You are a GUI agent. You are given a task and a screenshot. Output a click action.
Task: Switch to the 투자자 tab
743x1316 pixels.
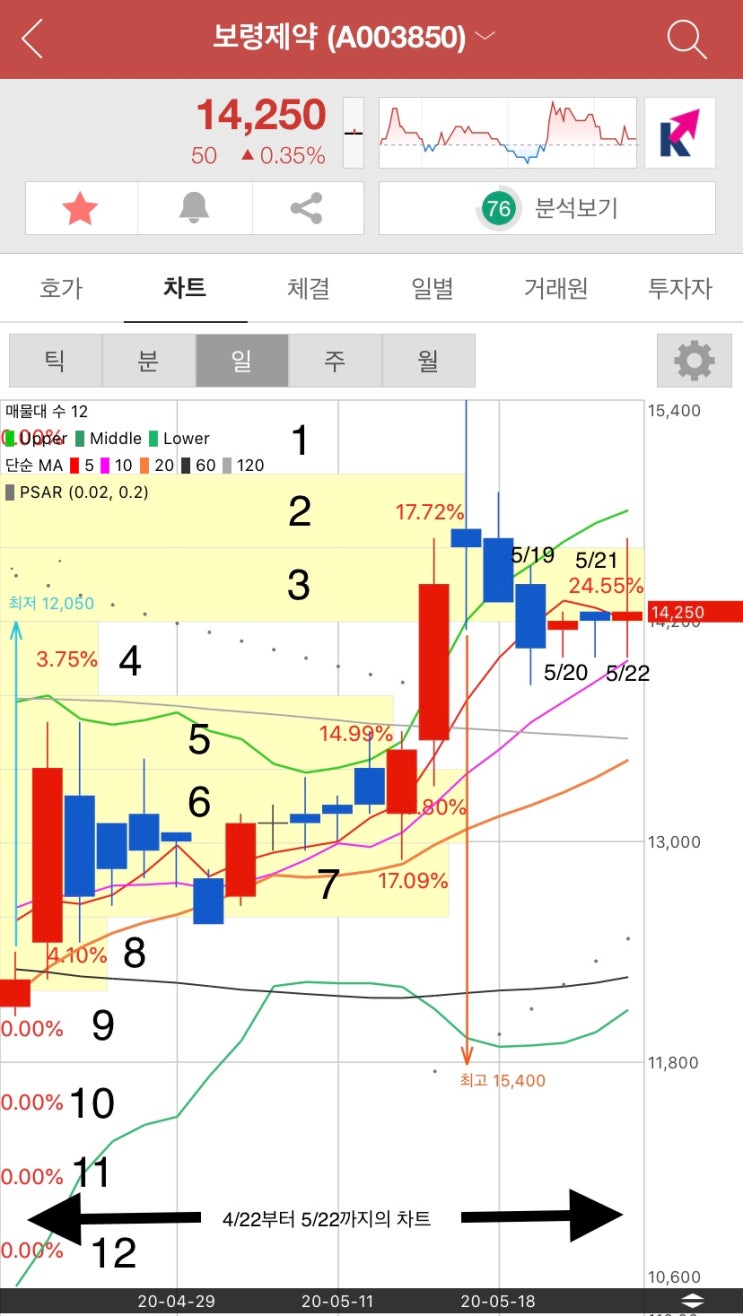coord(680,289)
